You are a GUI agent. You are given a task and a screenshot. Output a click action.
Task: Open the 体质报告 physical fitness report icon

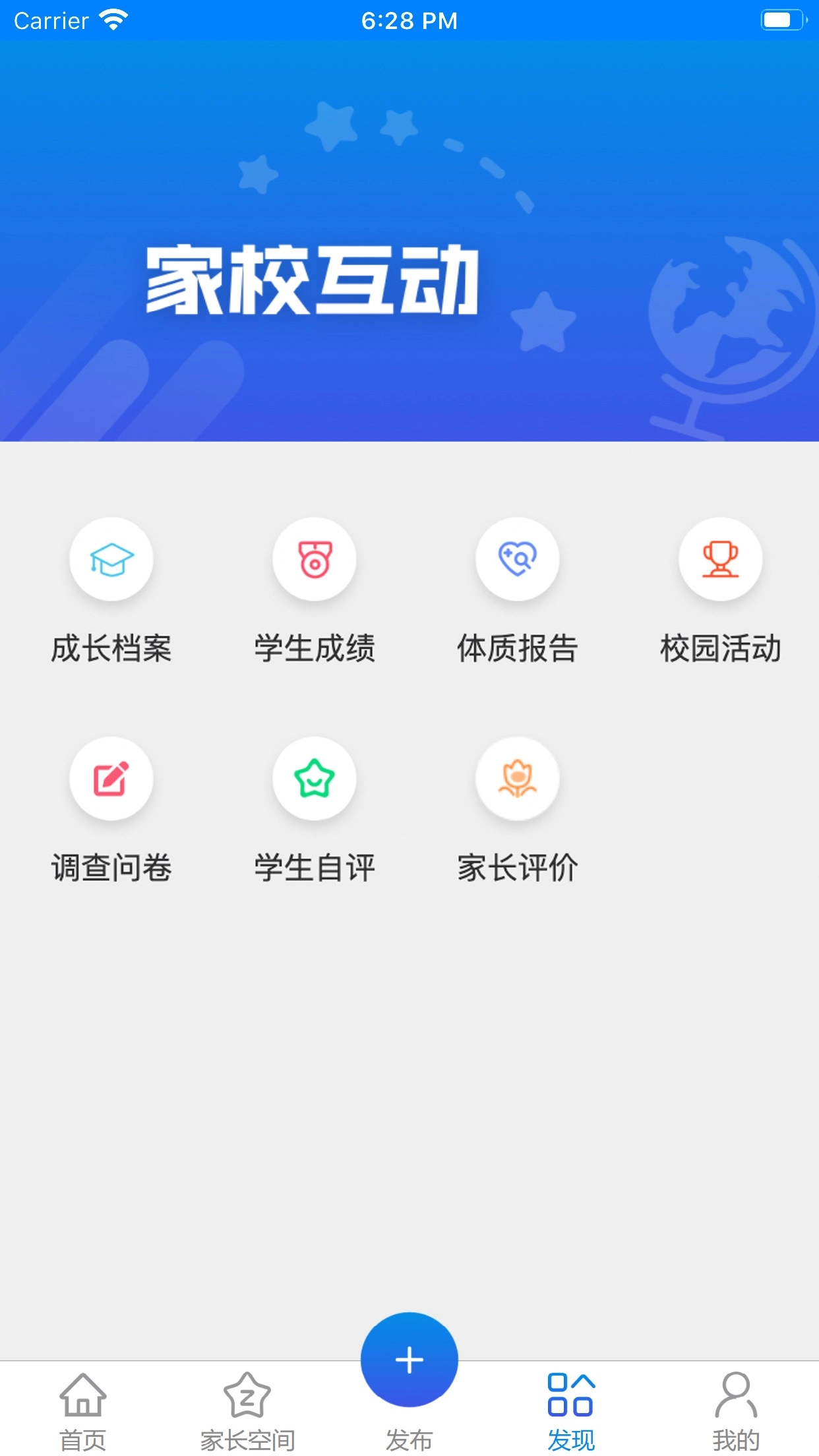(518, 559)
